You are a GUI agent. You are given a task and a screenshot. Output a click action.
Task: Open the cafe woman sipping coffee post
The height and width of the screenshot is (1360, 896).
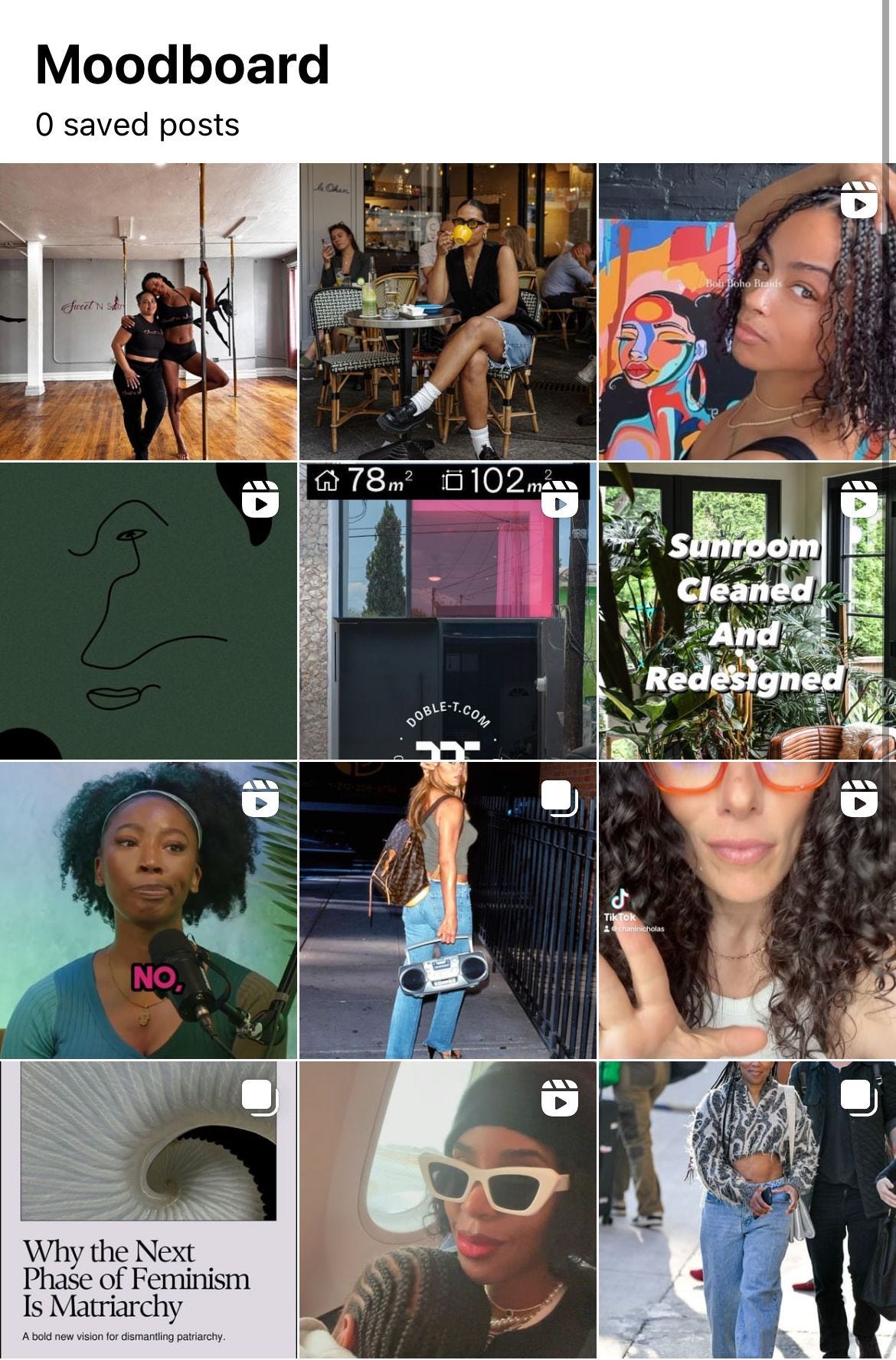click(x=447, y=311)
